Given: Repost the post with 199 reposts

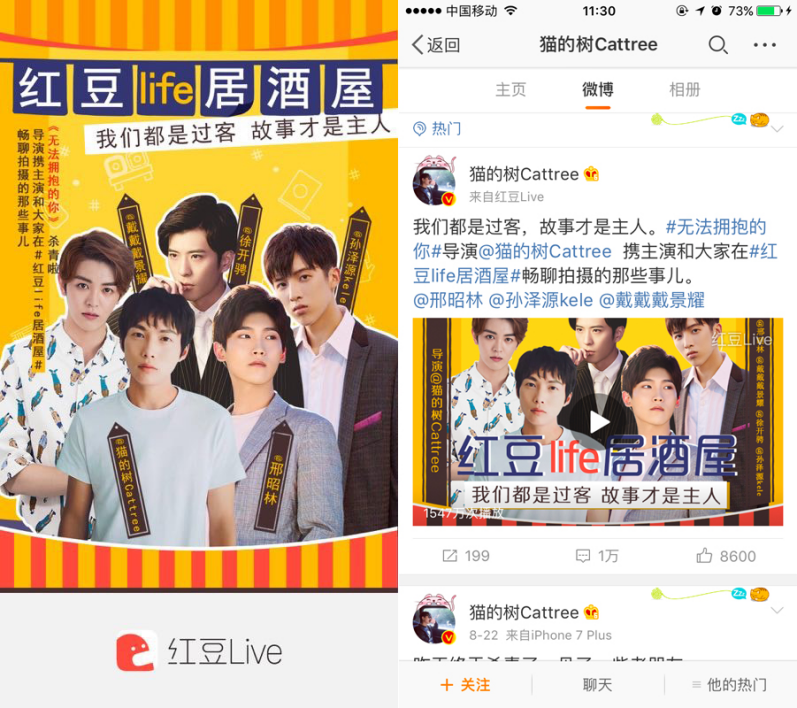Looking at the screenshot, I should coord(465,555).
